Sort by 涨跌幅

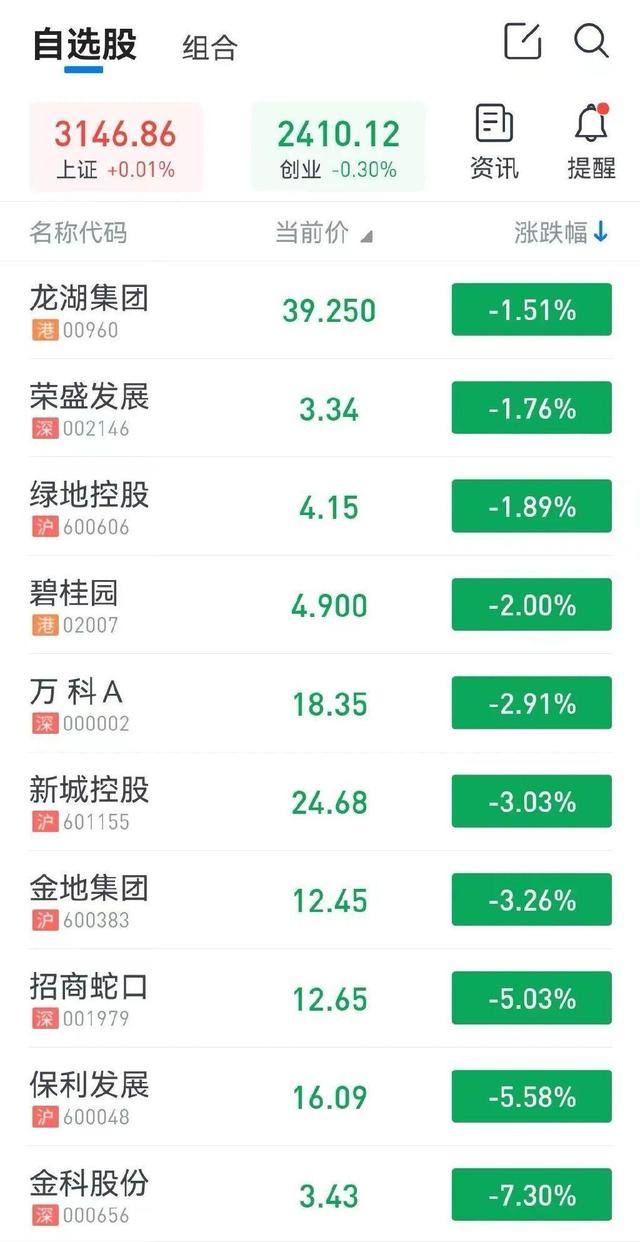click(560, 233)
